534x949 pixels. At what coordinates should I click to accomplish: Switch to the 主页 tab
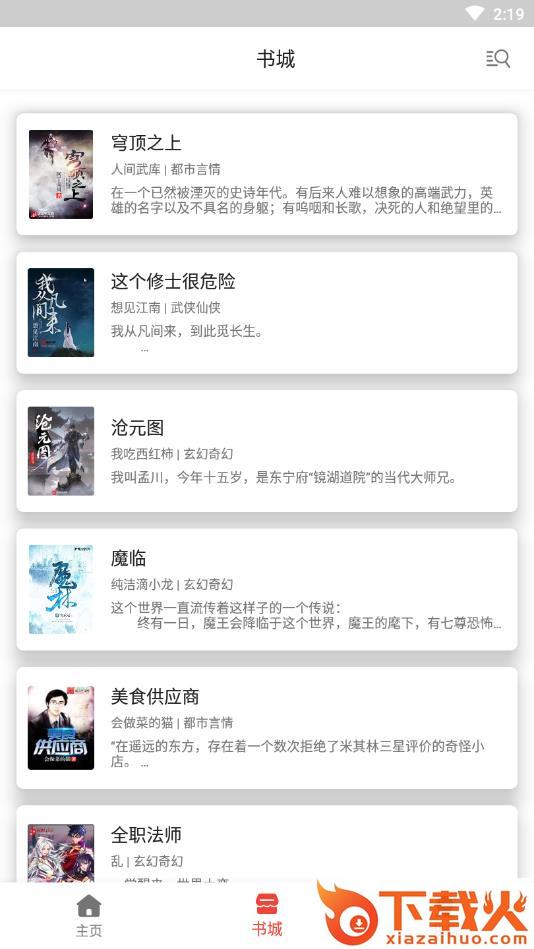click(x=89, y=916)
